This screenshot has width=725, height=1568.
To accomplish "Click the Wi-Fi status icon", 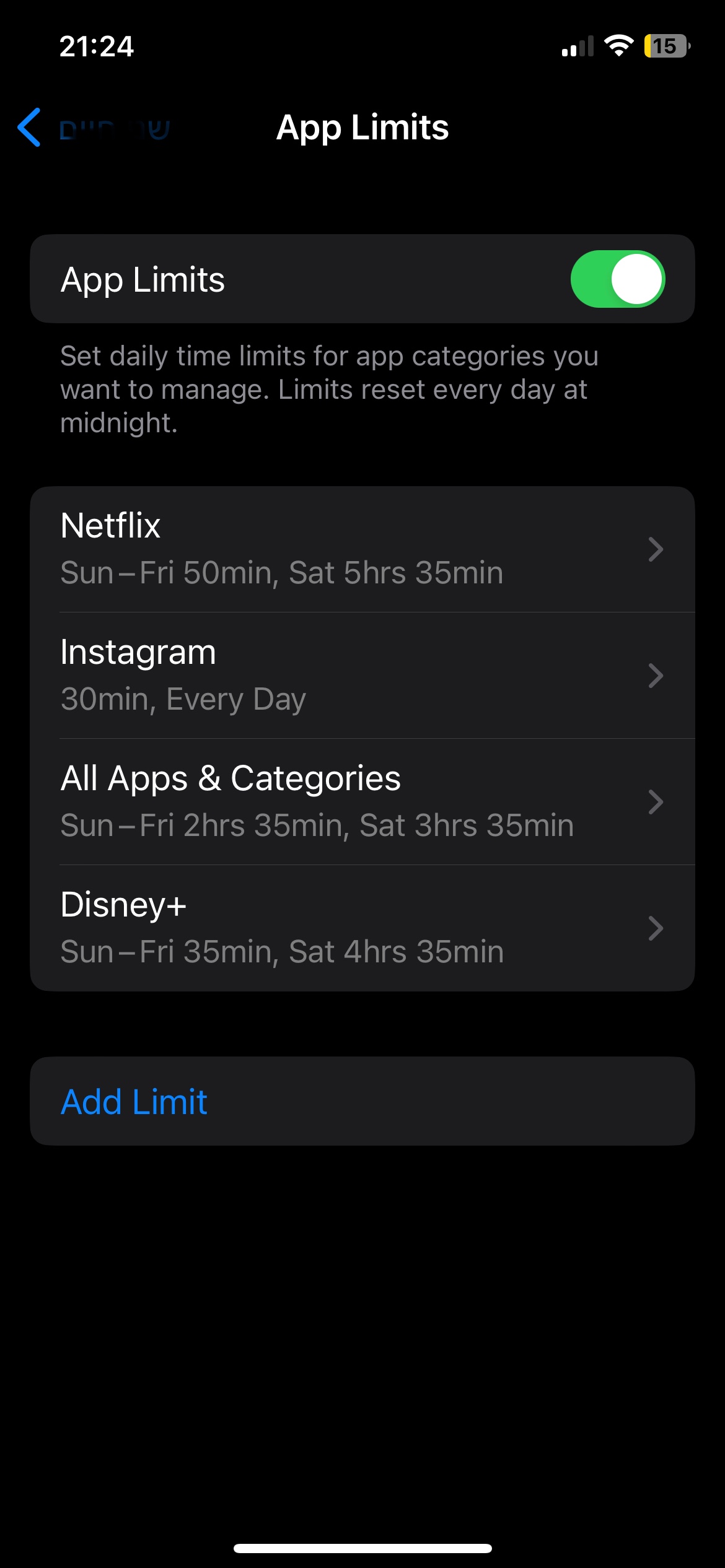I will tap(618, 46).
